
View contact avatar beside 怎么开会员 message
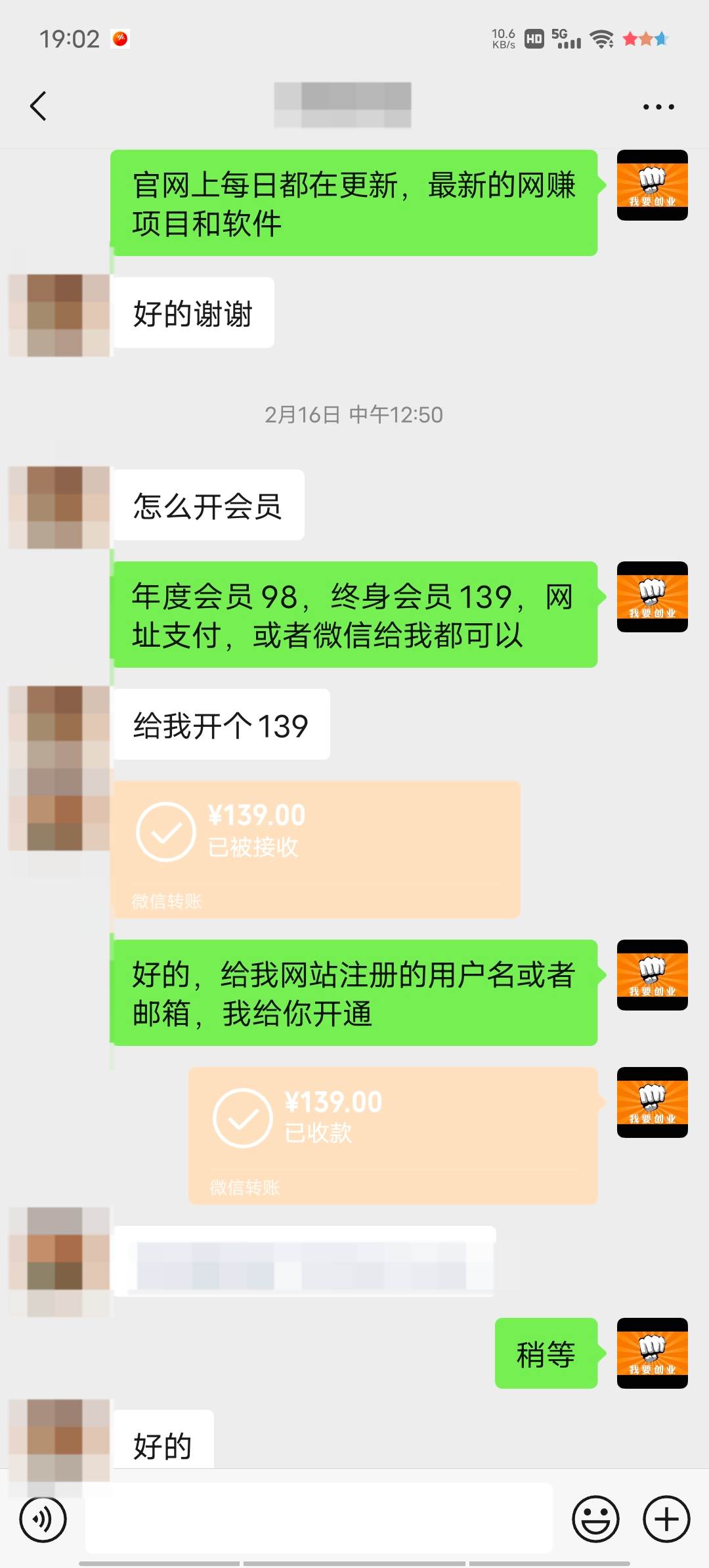point(58,506)
